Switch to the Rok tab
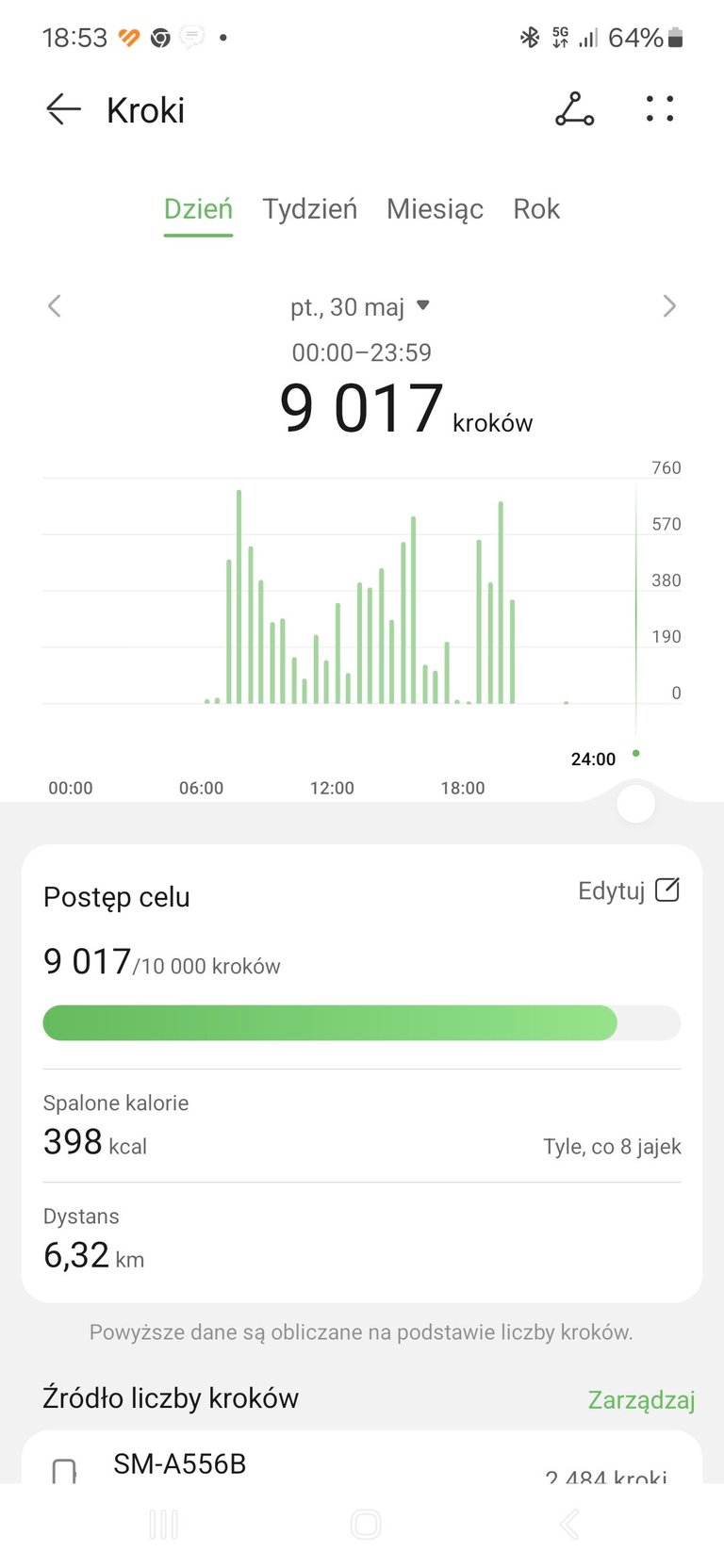Screen dimensions: 724x1568 (536, 209)
